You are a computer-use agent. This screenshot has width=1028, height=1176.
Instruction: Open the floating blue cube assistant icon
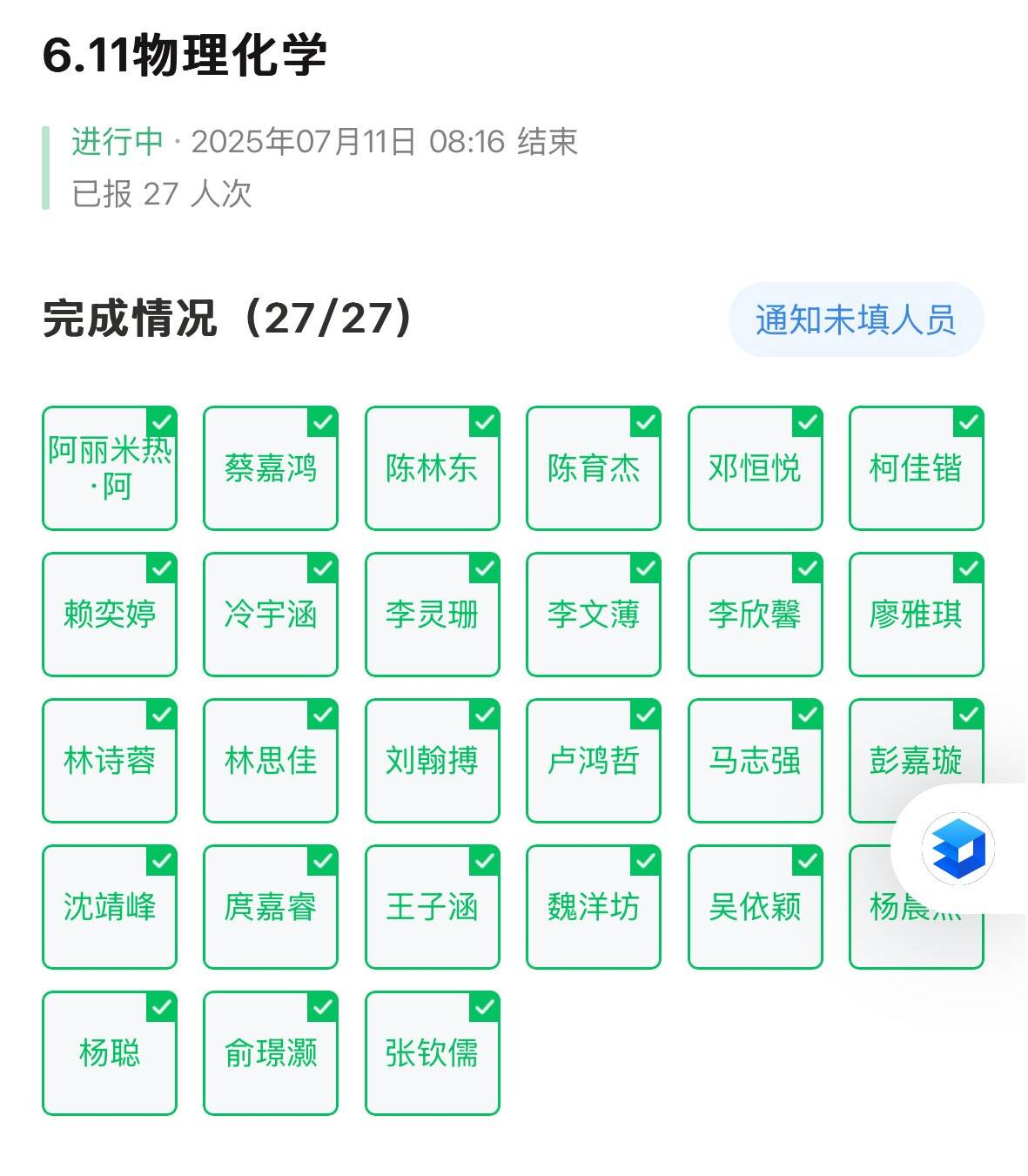click(957, 848)
